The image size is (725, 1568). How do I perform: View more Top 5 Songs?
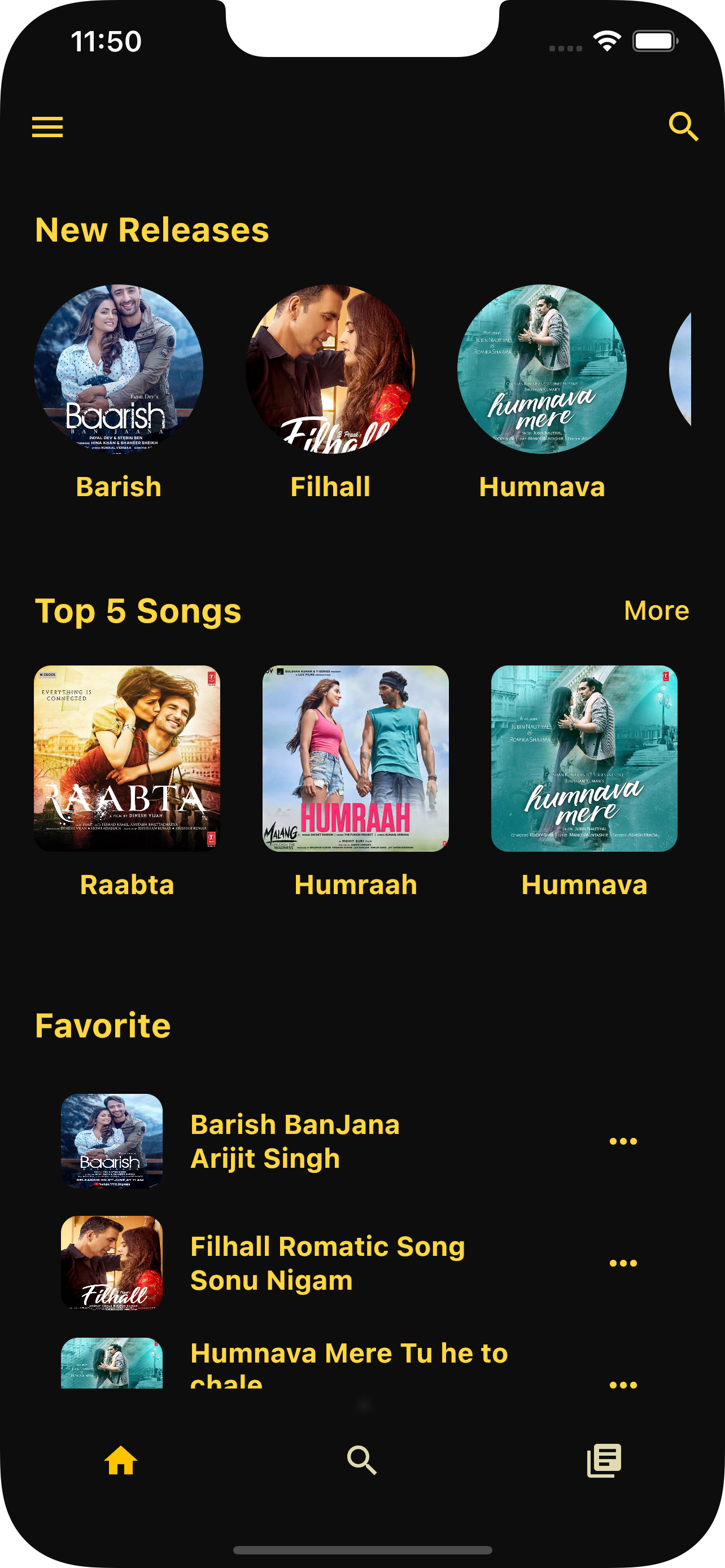pos(656,611)
